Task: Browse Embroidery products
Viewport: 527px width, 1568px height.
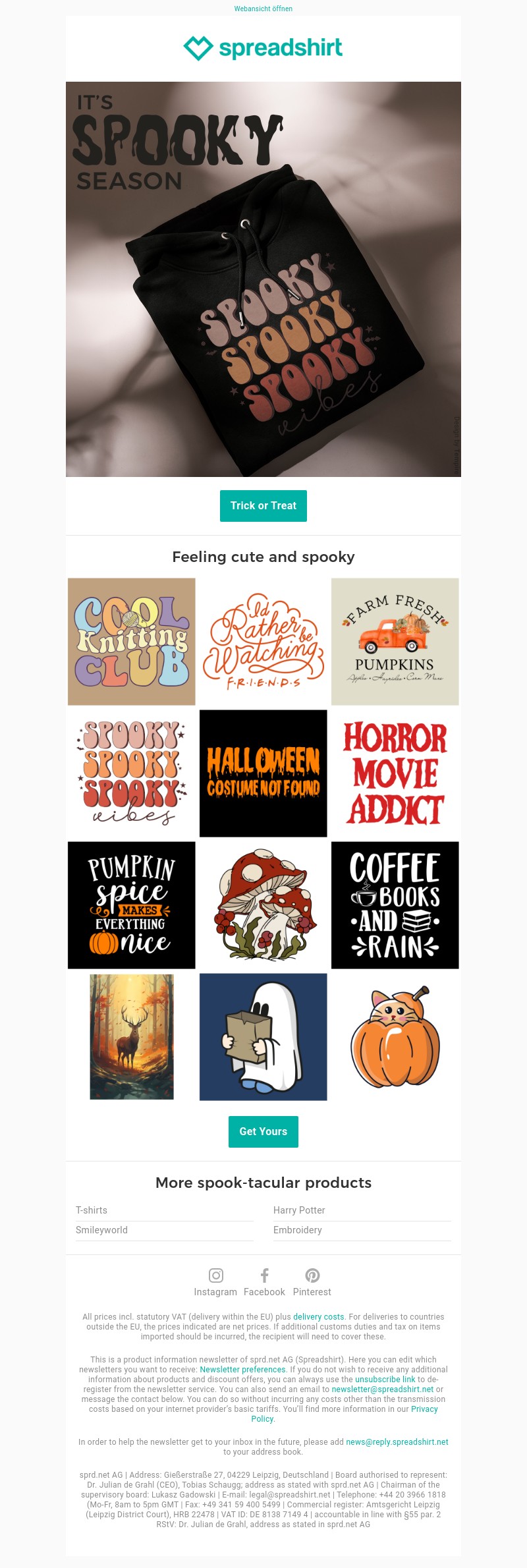Action: click(x=298, y=1230)
